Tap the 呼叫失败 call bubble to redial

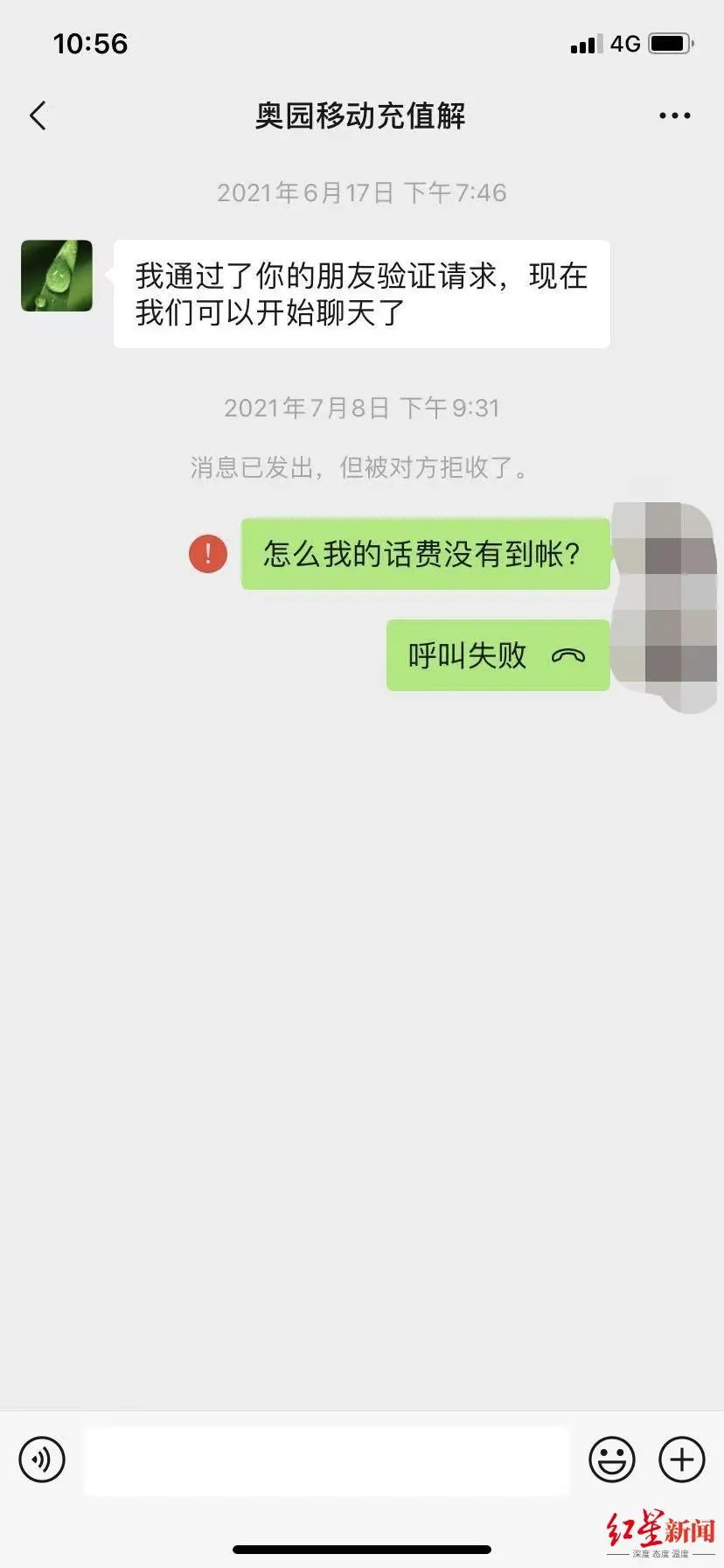coord(498,655)
